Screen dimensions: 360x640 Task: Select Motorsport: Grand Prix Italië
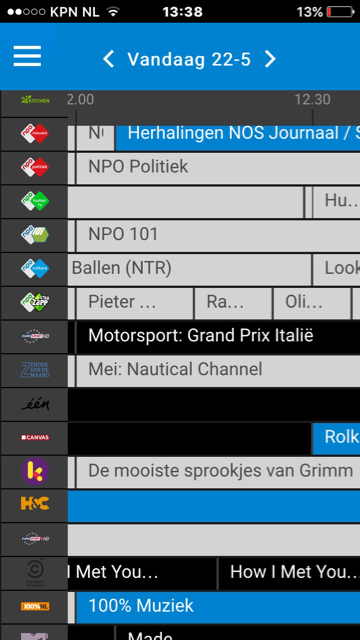tap(218, 337)
